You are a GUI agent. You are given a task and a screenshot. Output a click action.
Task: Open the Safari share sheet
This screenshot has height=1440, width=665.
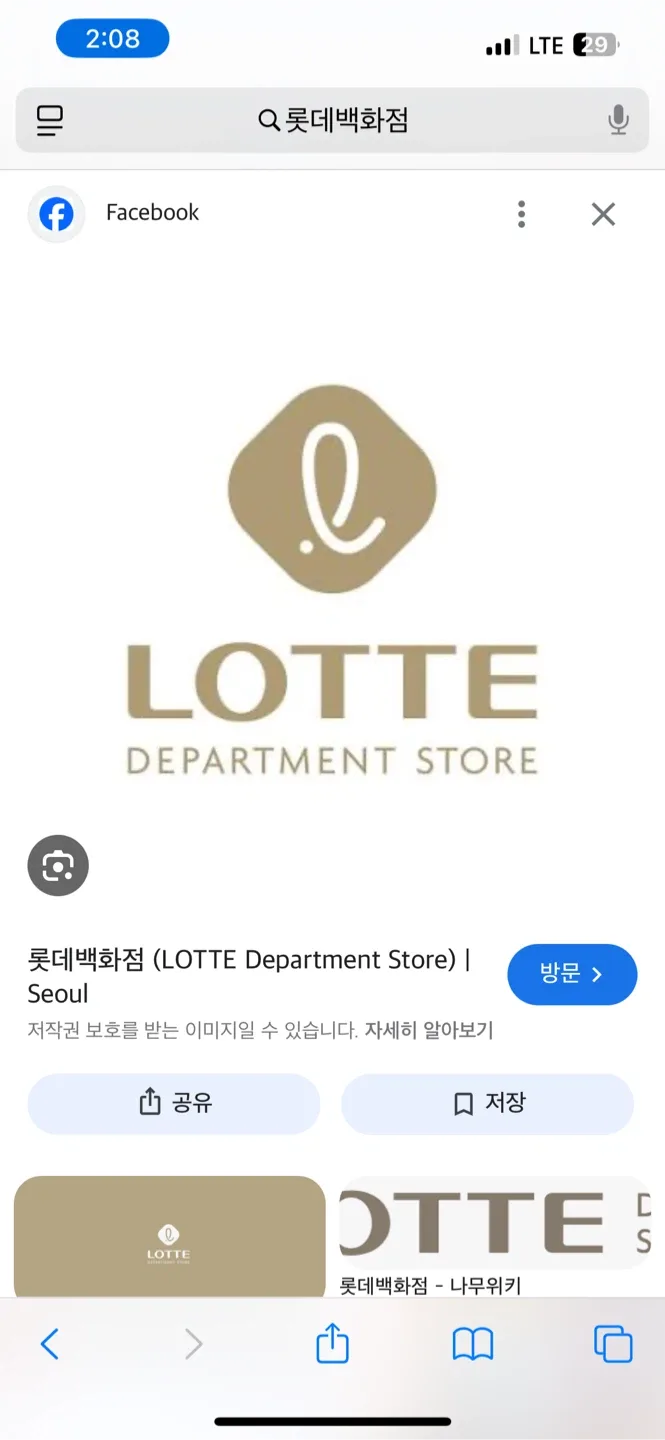[x=332, y=1344]
